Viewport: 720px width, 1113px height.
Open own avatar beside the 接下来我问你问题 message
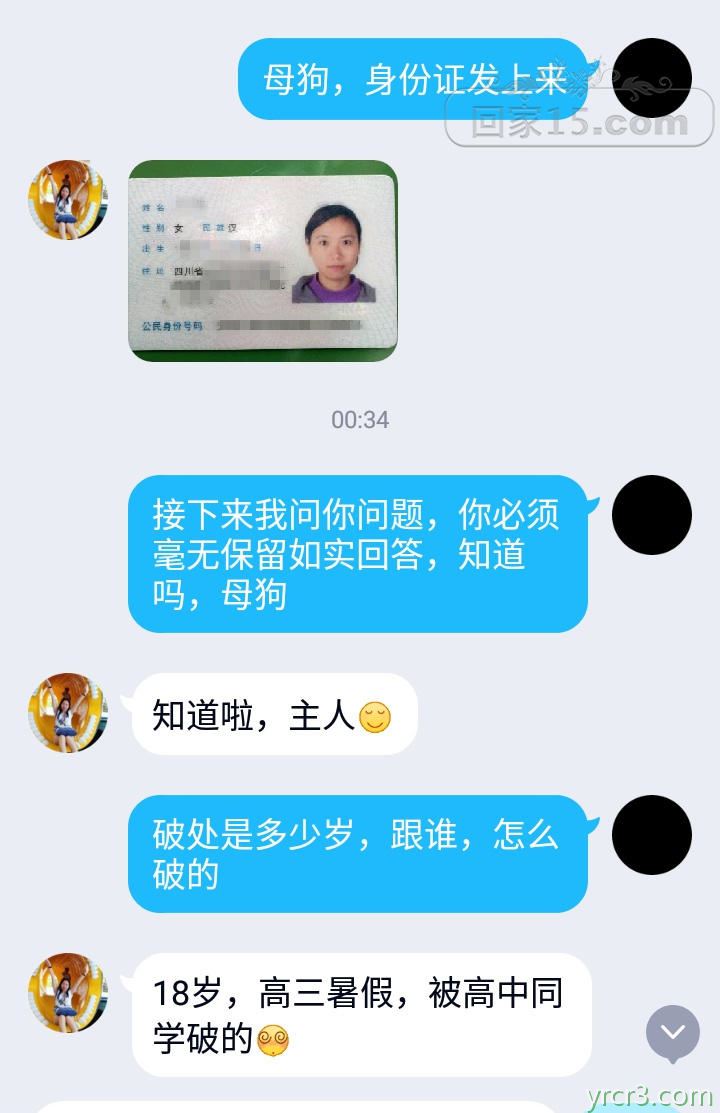(651, 515)
